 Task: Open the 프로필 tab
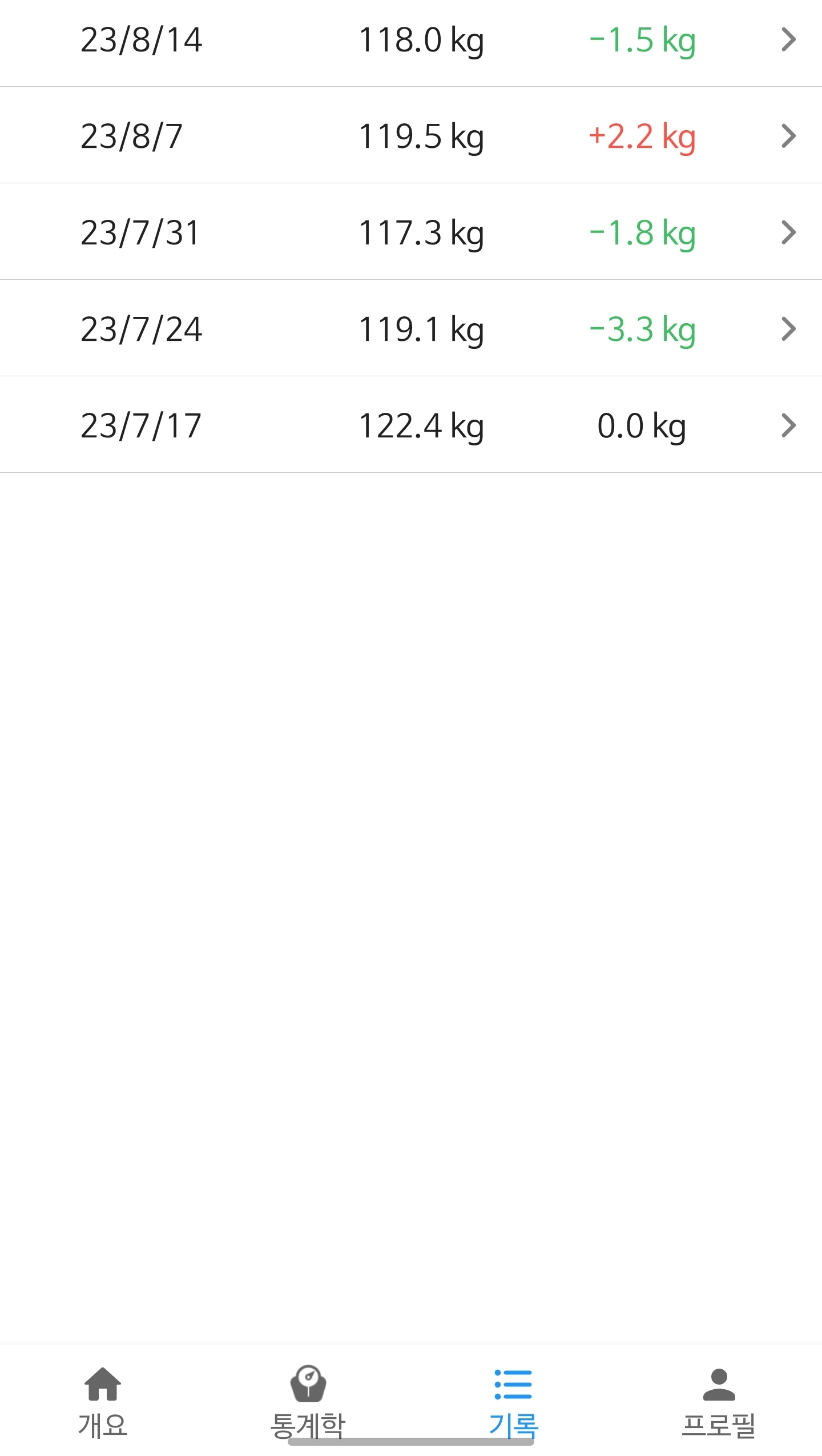(x=719, y=1402)
